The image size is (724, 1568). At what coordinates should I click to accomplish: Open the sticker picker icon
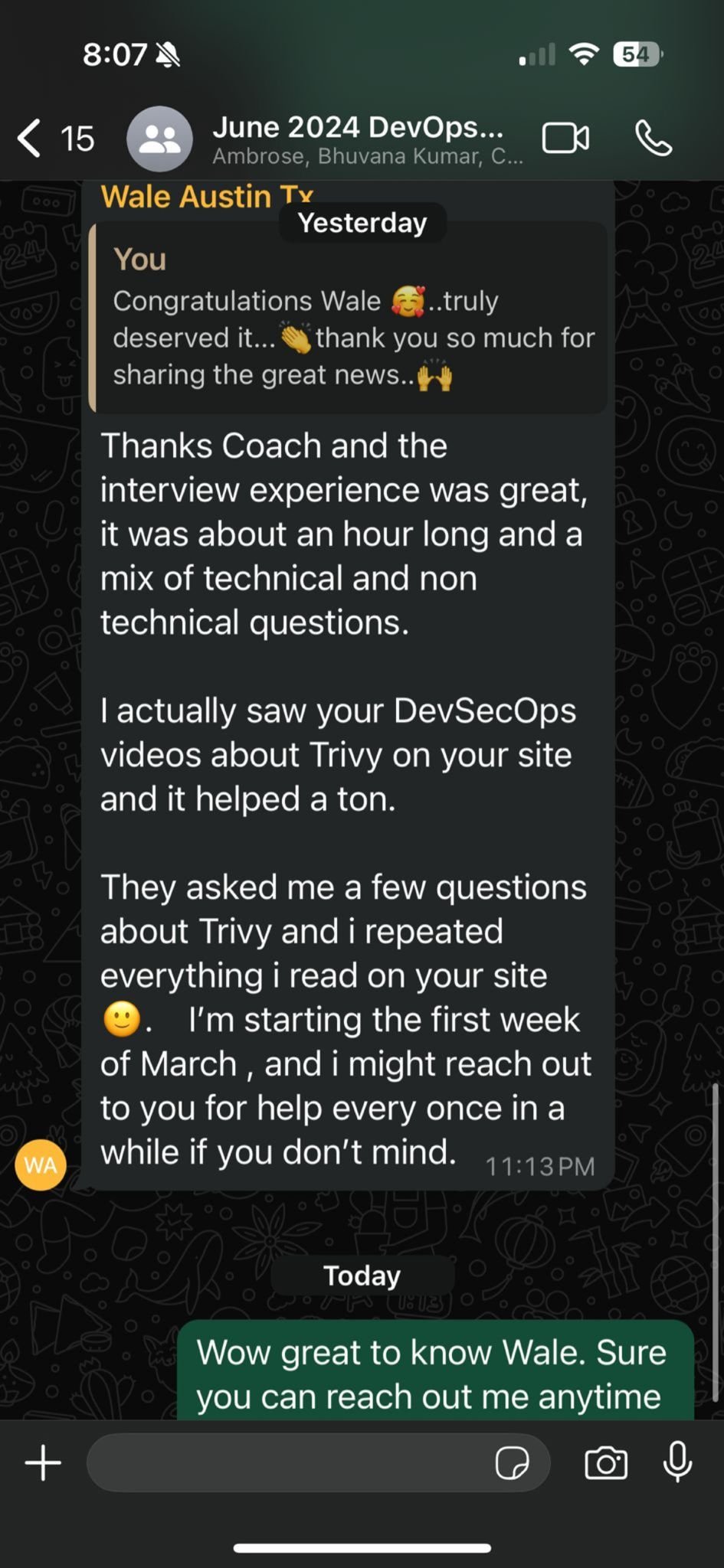click(x=512, y=1463)
